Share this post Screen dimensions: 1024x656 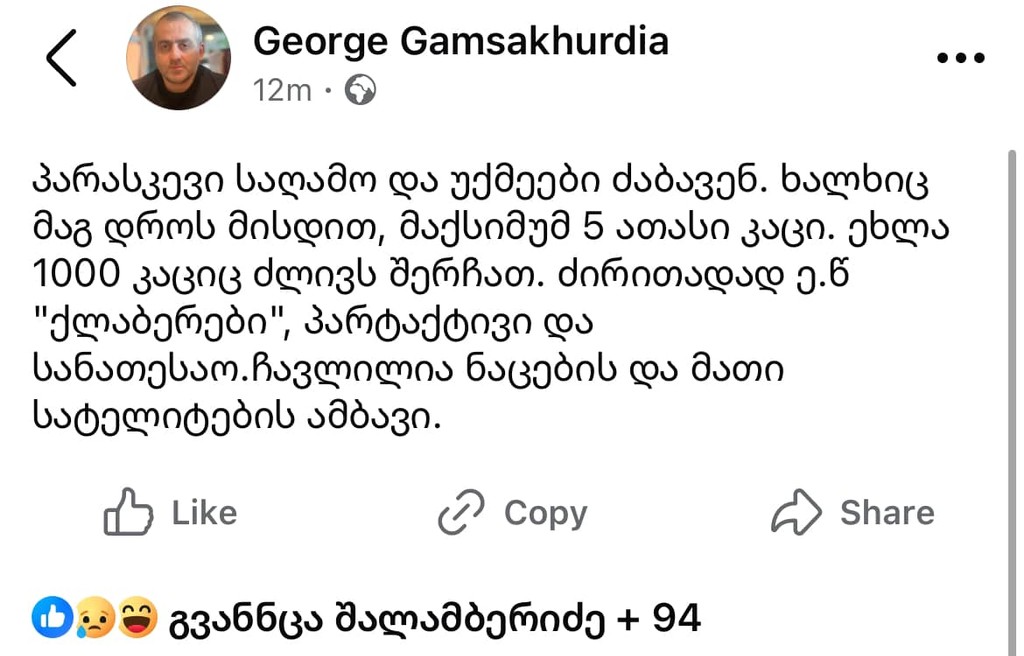pyautogui.click(x=853, y=513)
